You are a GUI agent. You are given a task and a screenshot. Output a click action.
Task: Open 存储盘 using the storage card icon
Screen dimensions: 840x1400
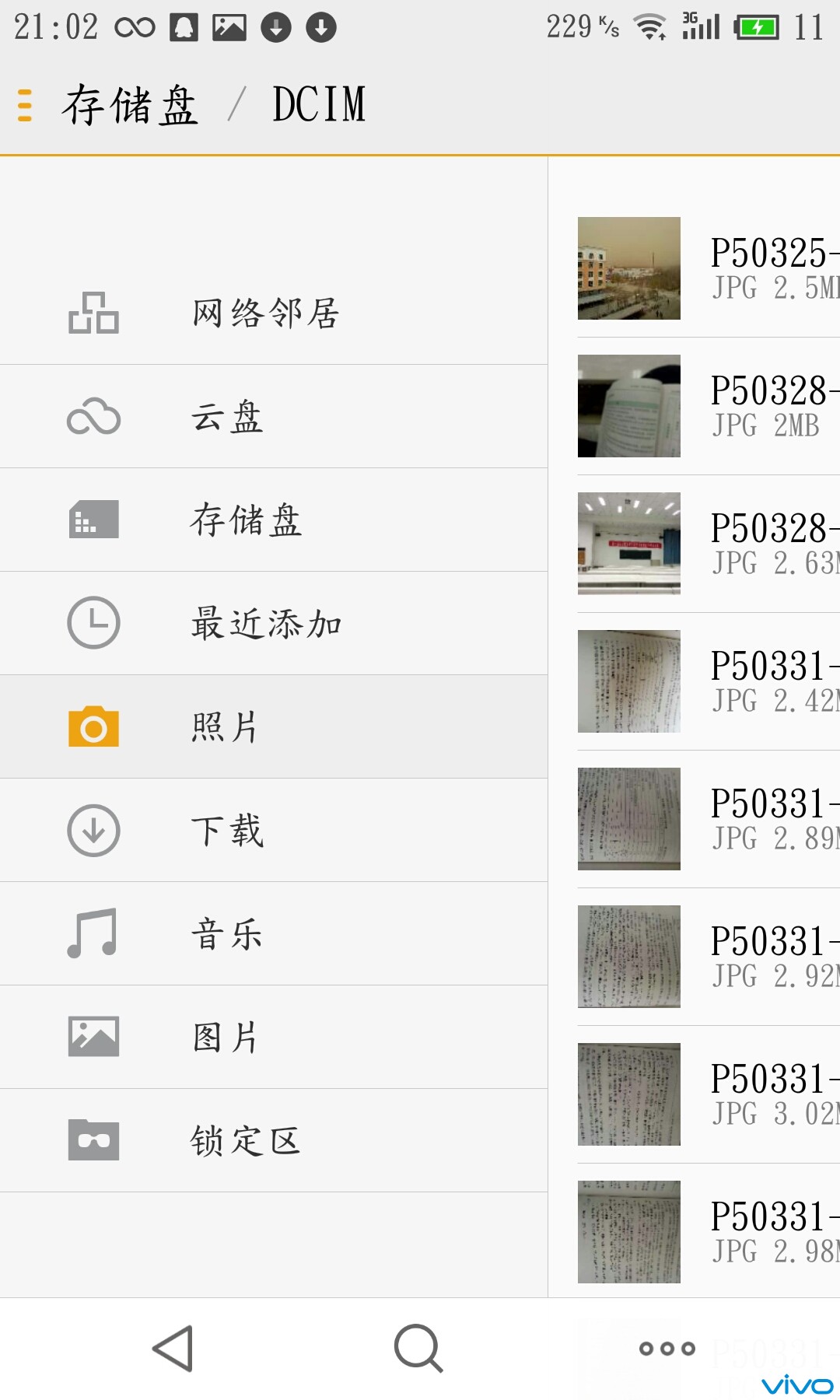pos(93,520)
